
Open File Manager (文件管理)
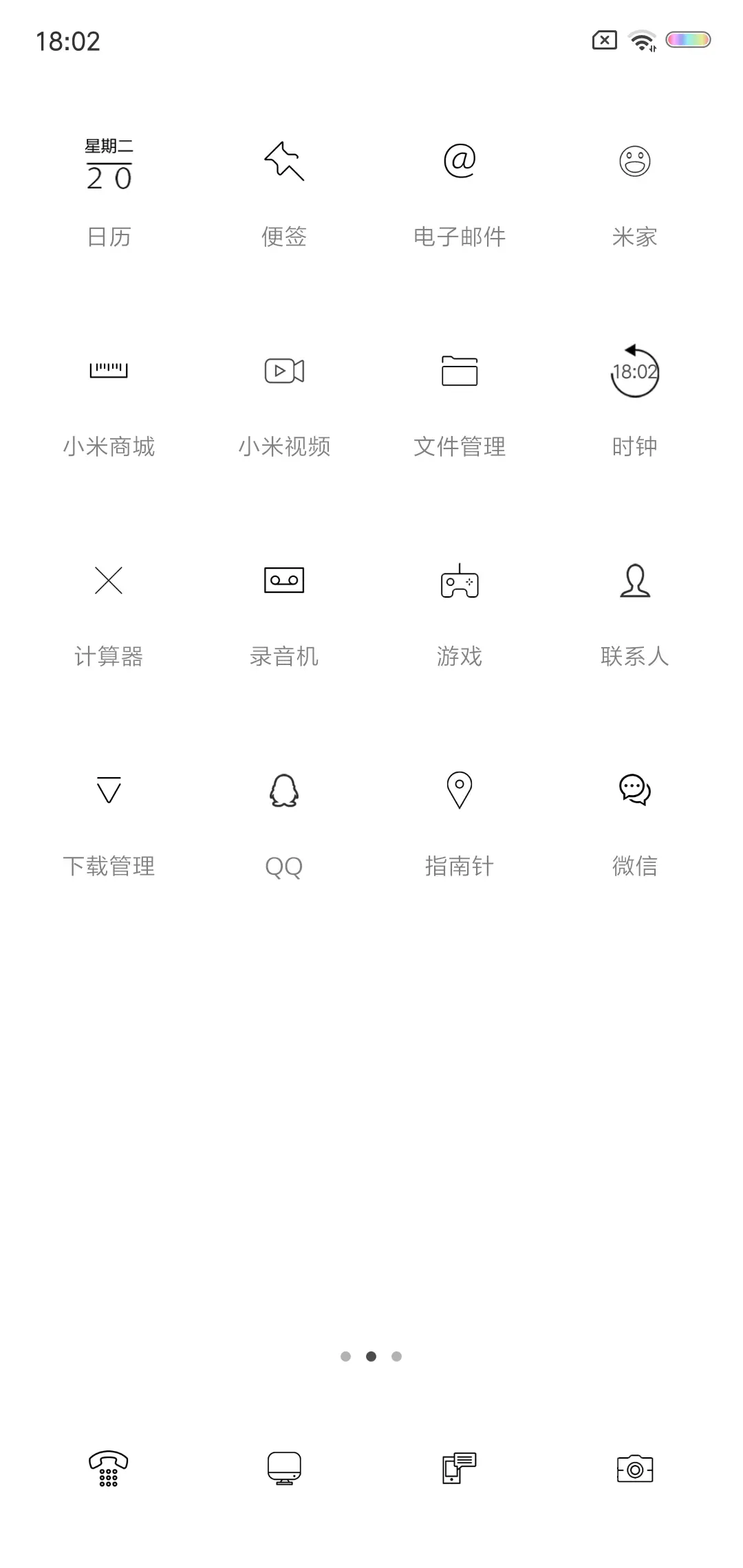pos(459,371)
